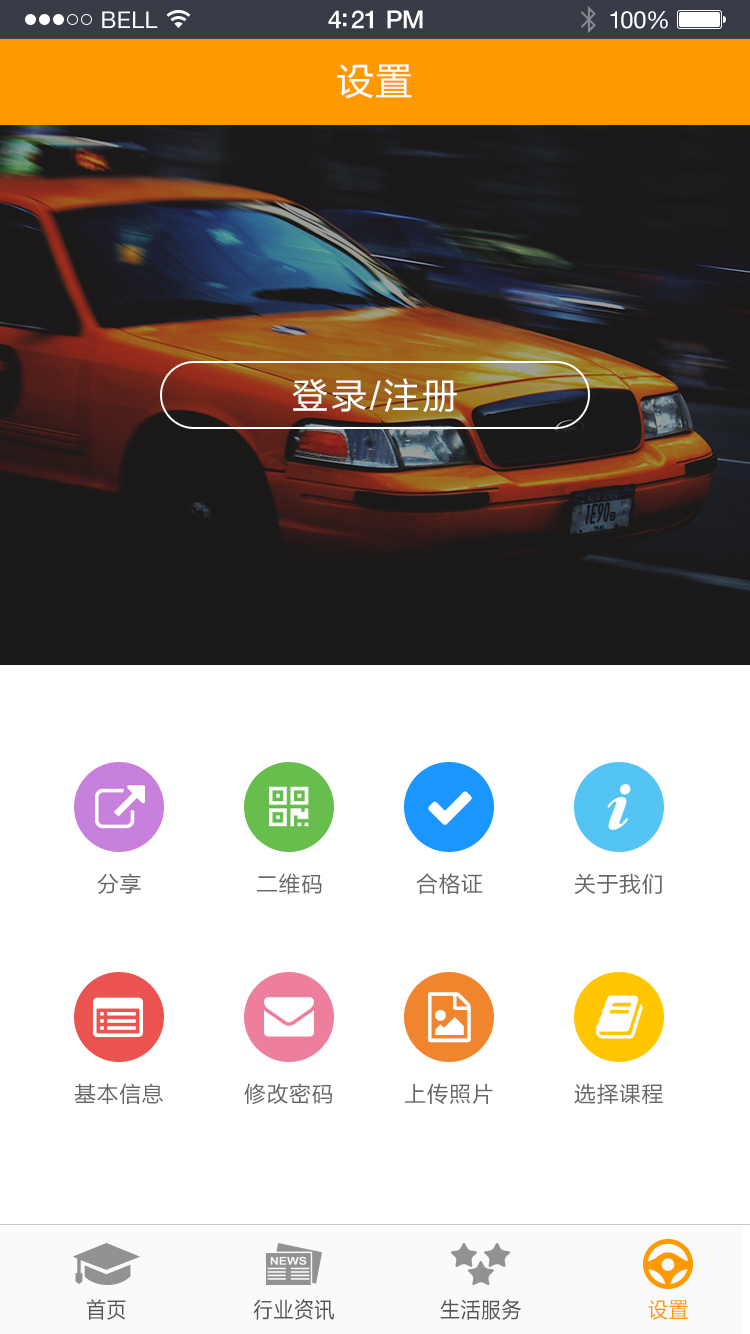Viewport: 750px width, 1334px height.
Task: Open 关于我们 (About Us) info icon
Action: pyautogui.click(x=618, y=806)
